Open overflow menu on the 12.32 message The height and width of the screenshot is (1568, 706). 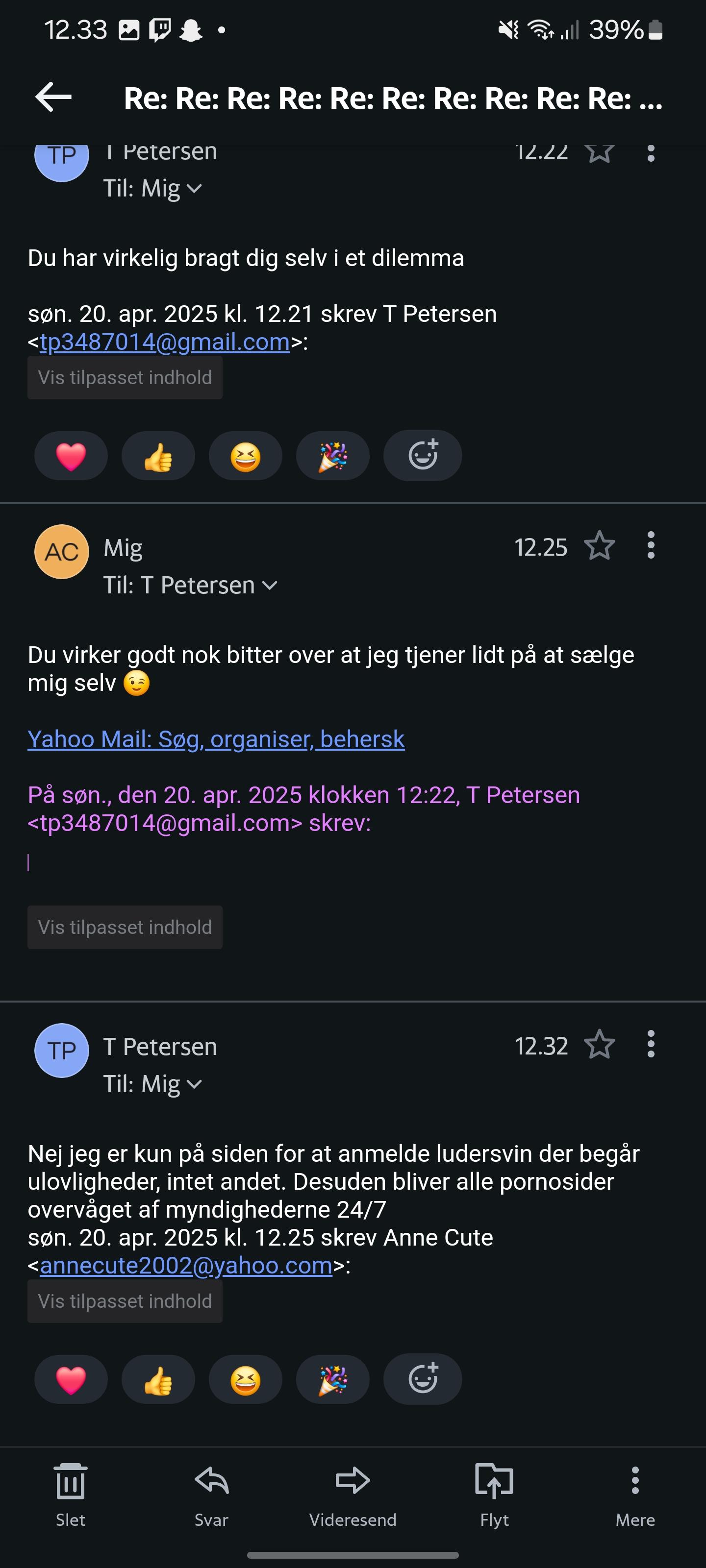pos(651,1045)
